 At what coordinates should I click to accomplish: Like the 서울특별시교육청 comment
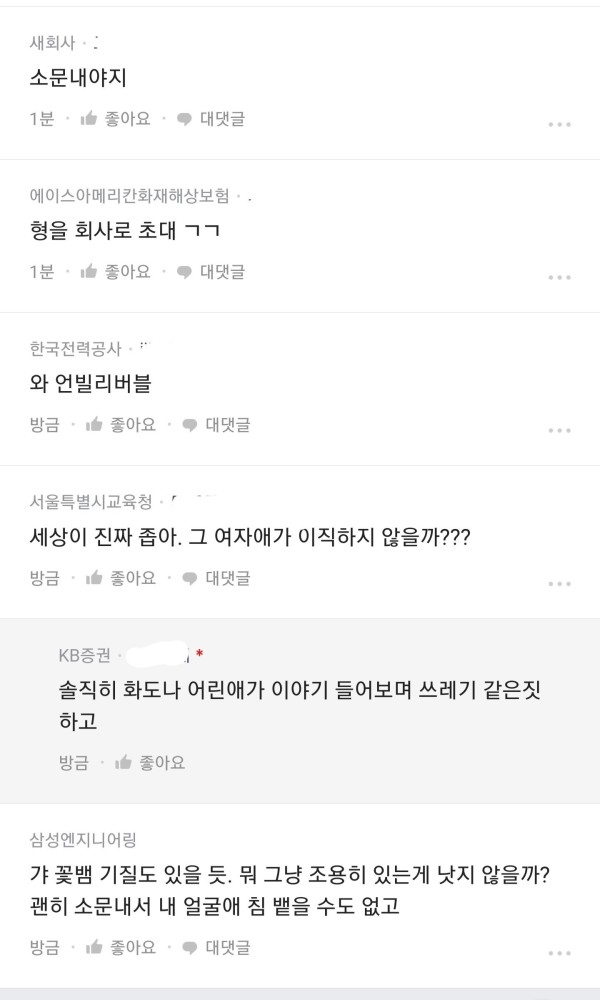click(121, 578)
